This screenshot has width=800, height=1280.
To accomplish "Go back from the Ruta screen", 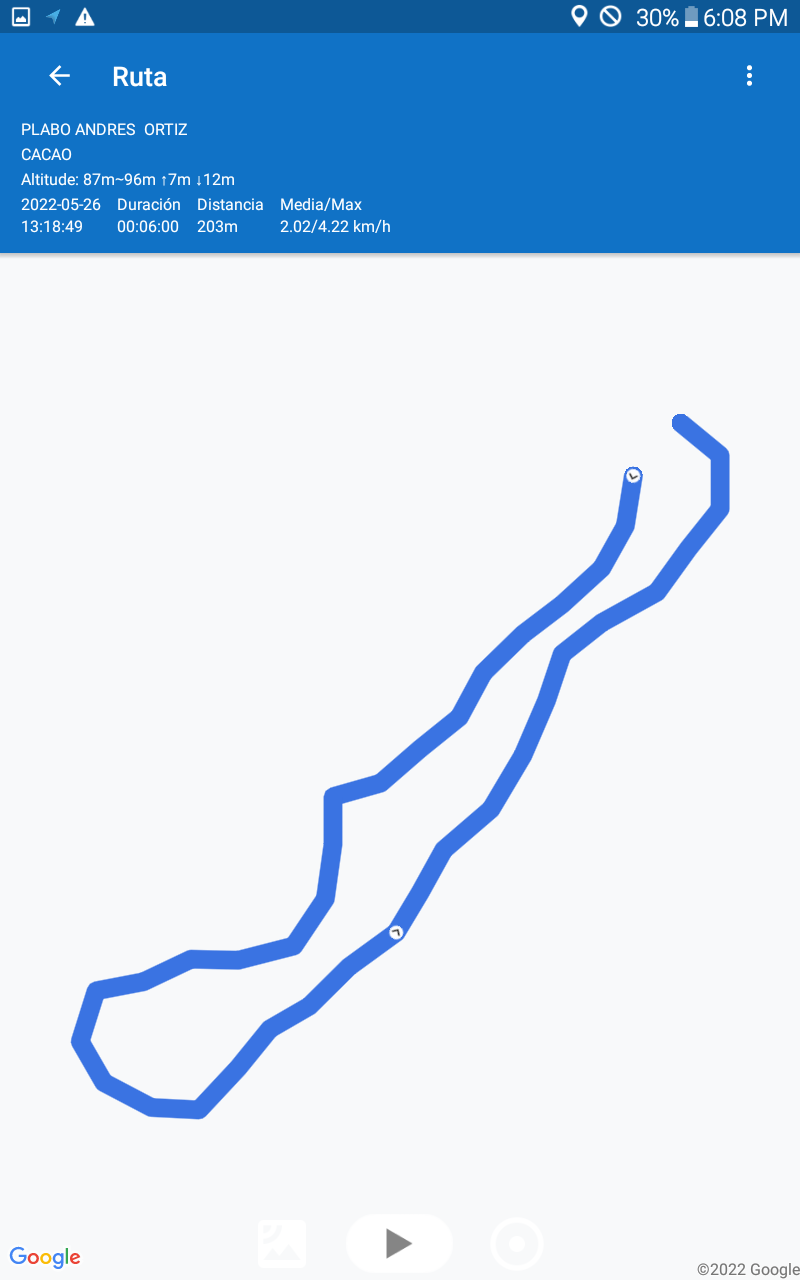I will [60, 76].
